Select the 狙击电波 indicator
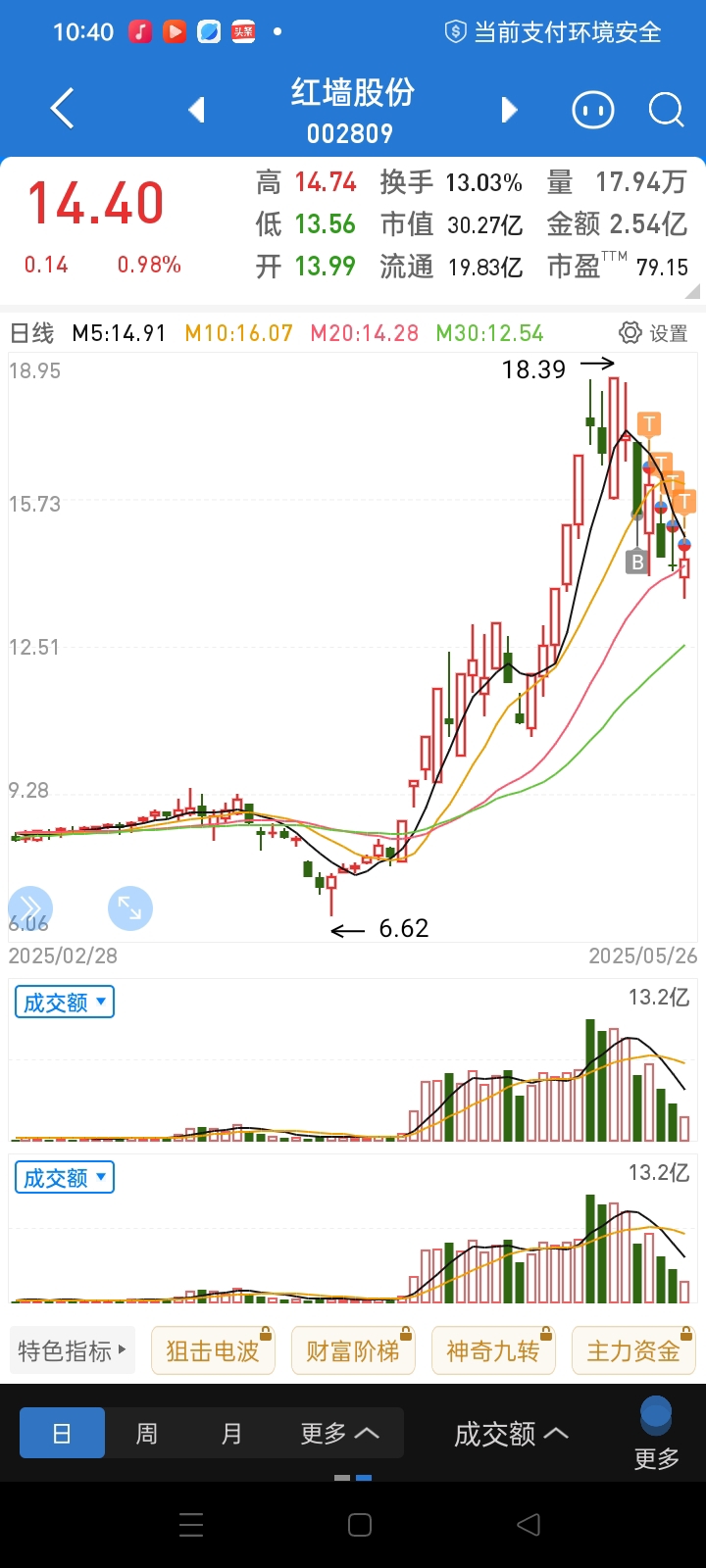 pos(213,1351)
